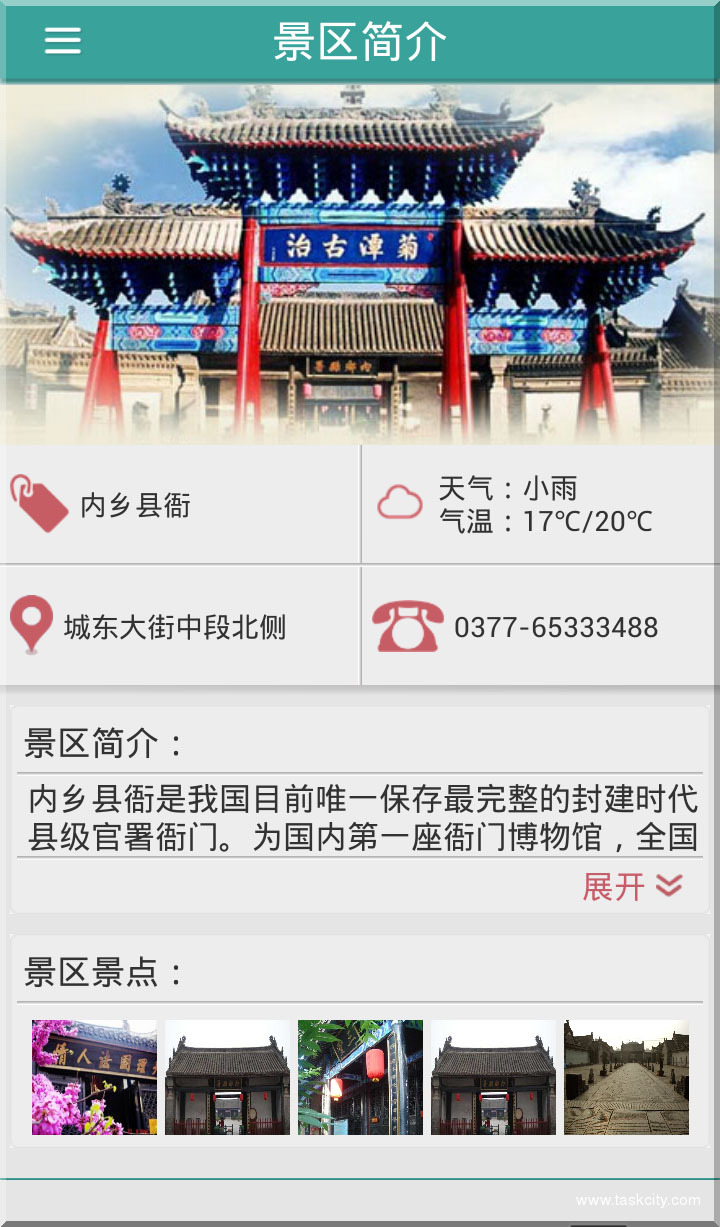The width and height of the screenshot is (720, 1227).
Task: Open the red lantern gate thumbnail
Action: [360, 1077]
